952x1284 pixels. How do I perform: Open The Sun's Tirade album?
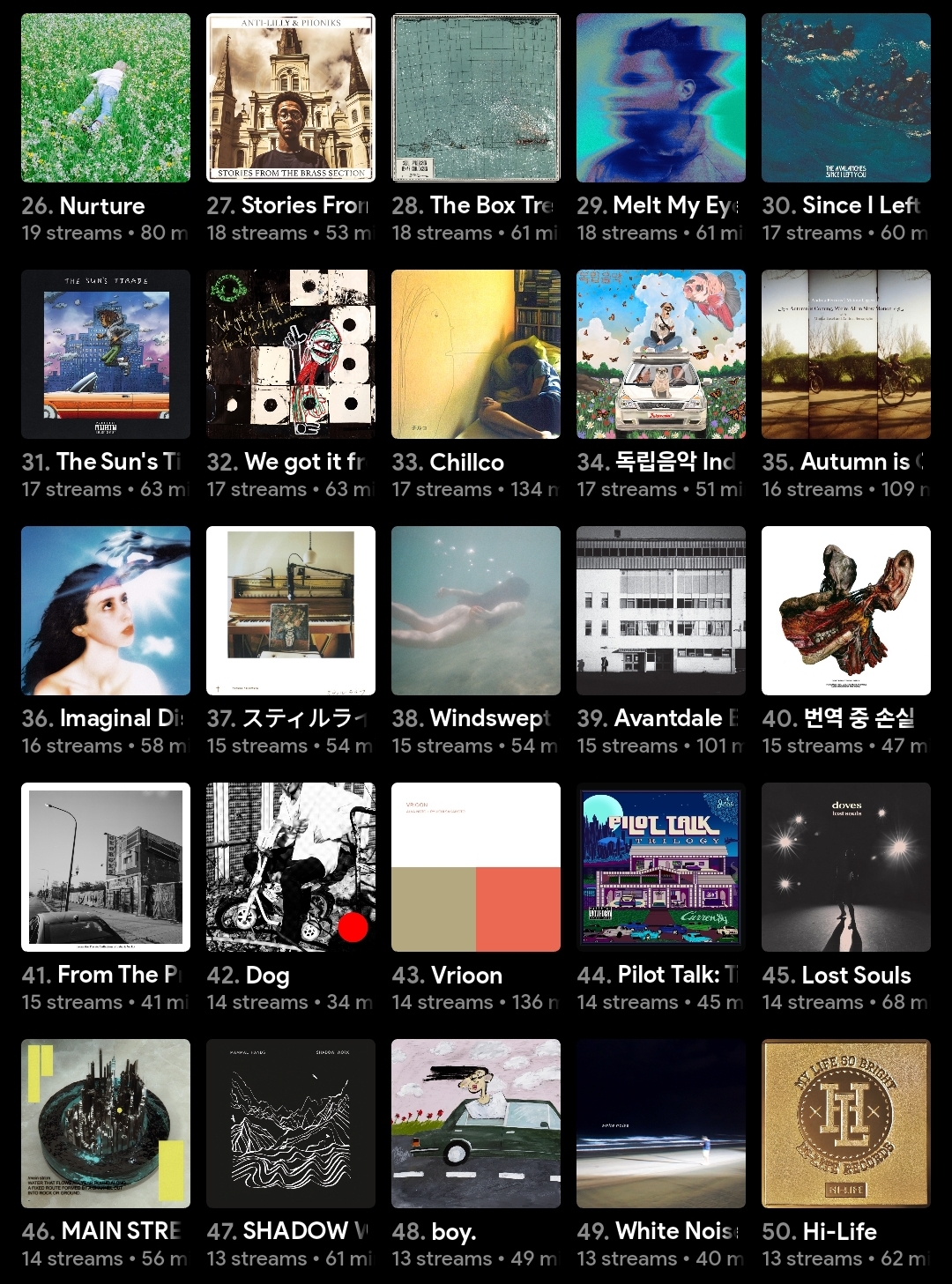tap(106, 354)
